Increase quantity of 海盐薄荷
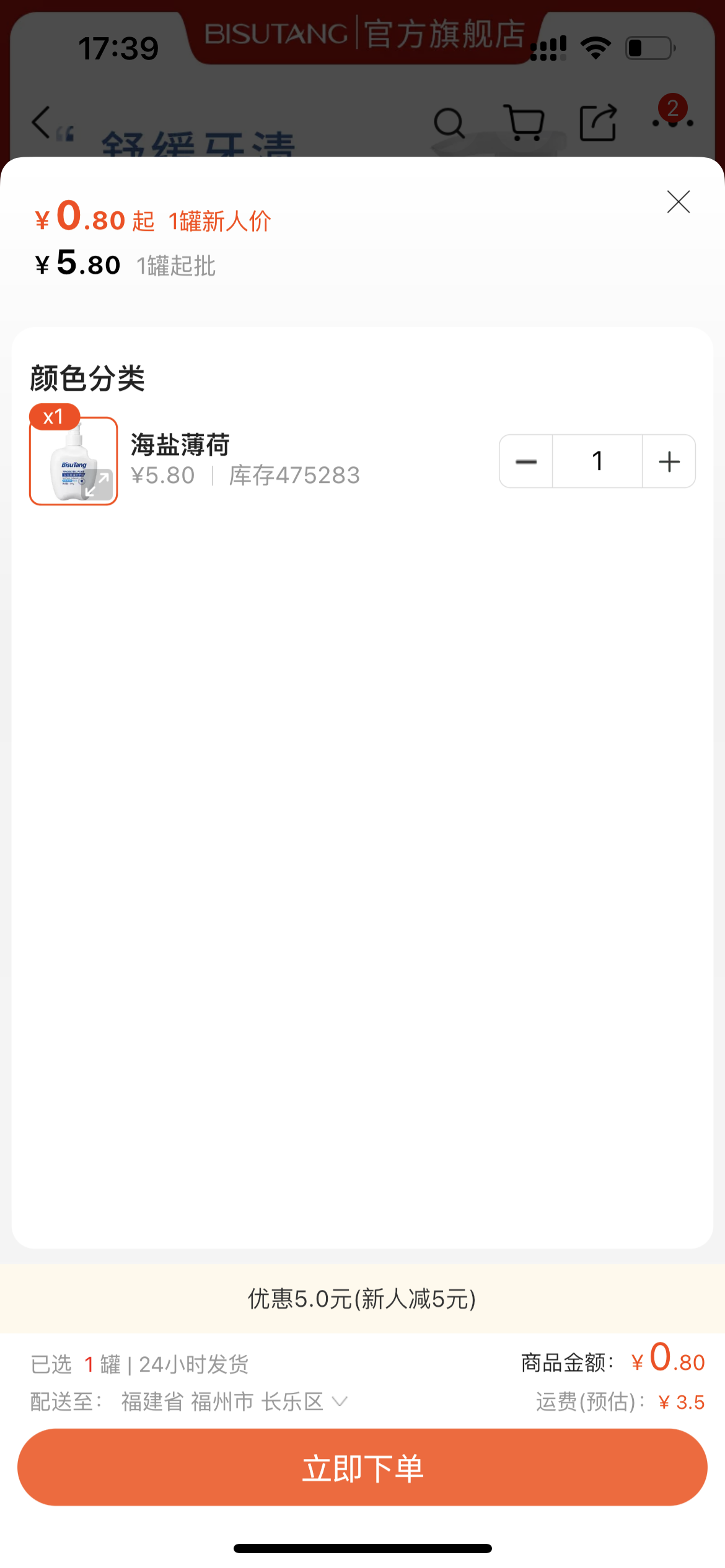The width and height of the screenshot is (725, 1568). pyautogui.click(x=669, y=461)
